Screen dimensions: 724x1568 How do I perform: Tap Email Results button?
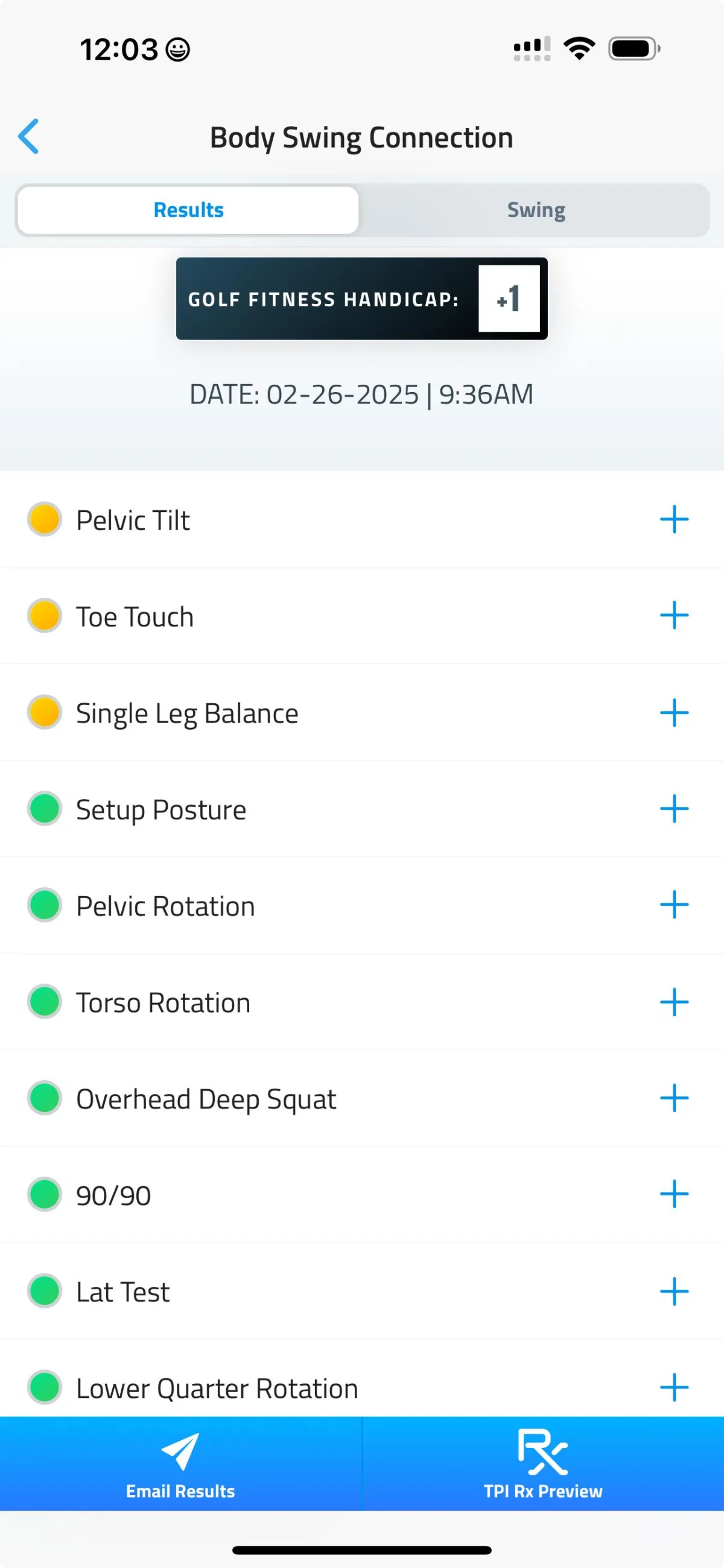tap(181, 1464)
